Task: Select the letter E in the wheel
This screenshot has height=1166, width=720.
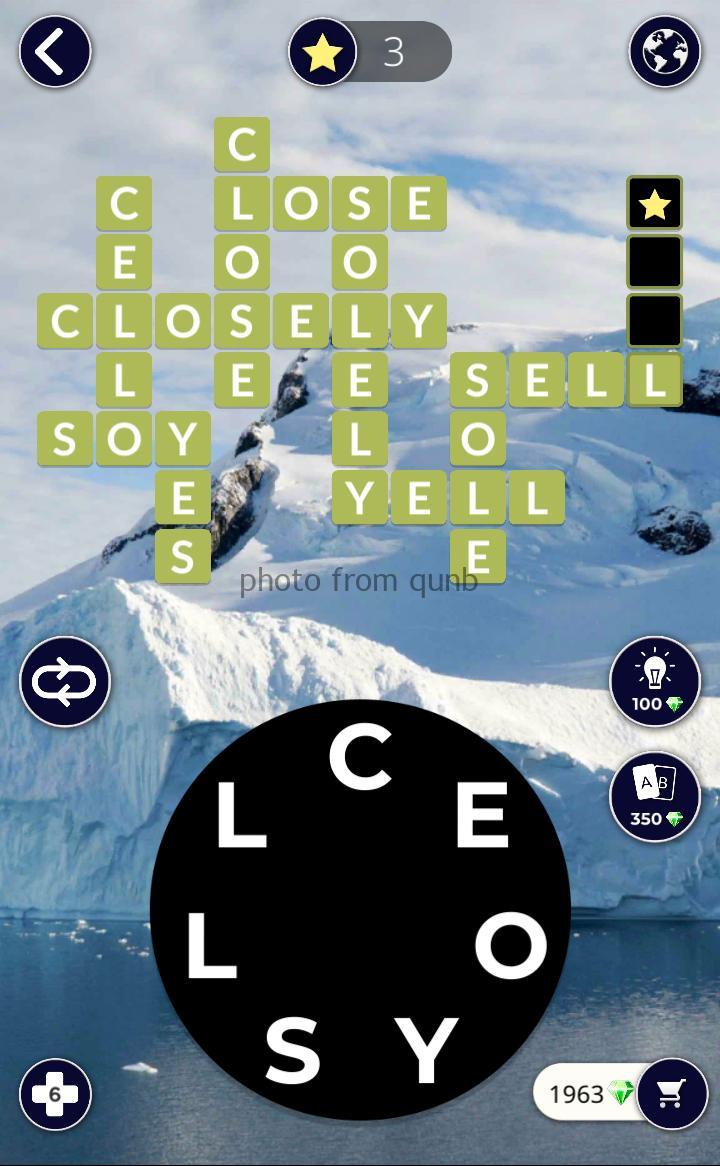Action: tap(482, 817)
